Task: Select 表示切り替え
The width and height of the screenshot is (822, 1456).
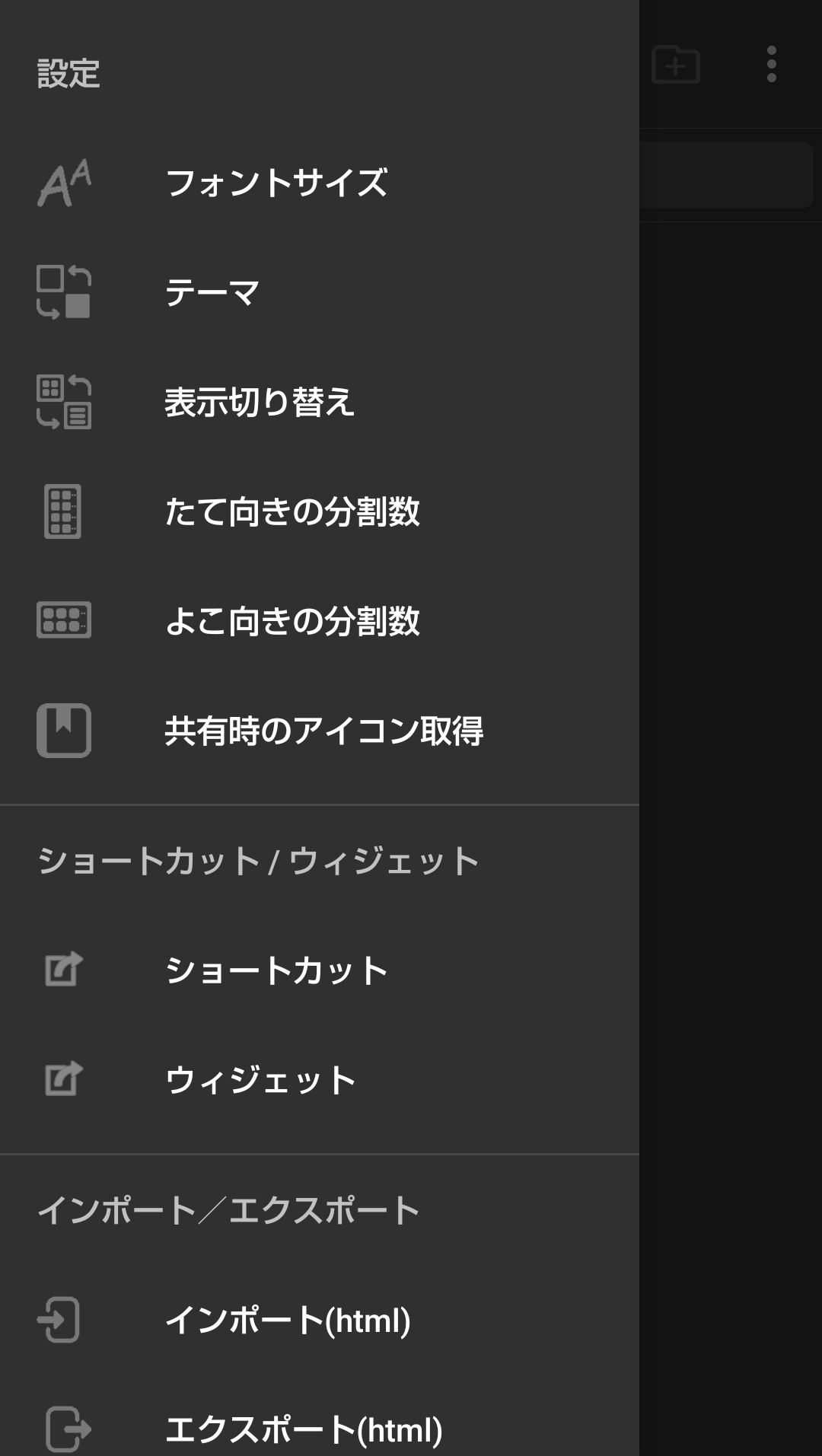Action: (320, 402)
